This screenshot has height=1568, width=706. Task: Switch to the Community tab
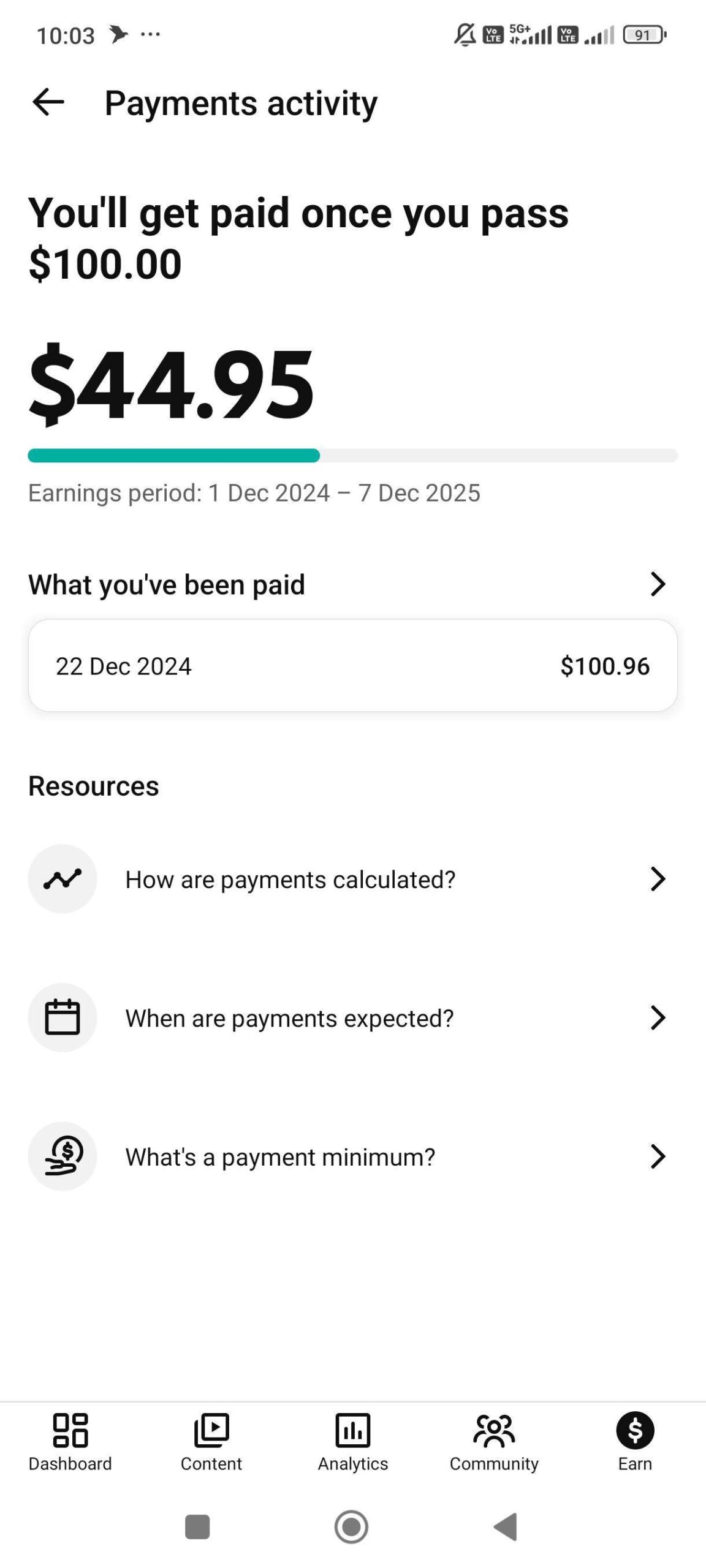tap(494, 1442)
